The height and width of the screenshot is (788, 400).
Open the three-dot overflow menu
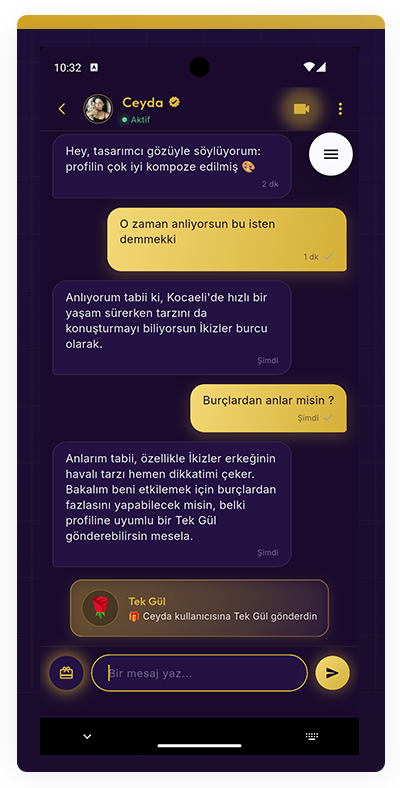pyautogui.click(x=340, y=109)
